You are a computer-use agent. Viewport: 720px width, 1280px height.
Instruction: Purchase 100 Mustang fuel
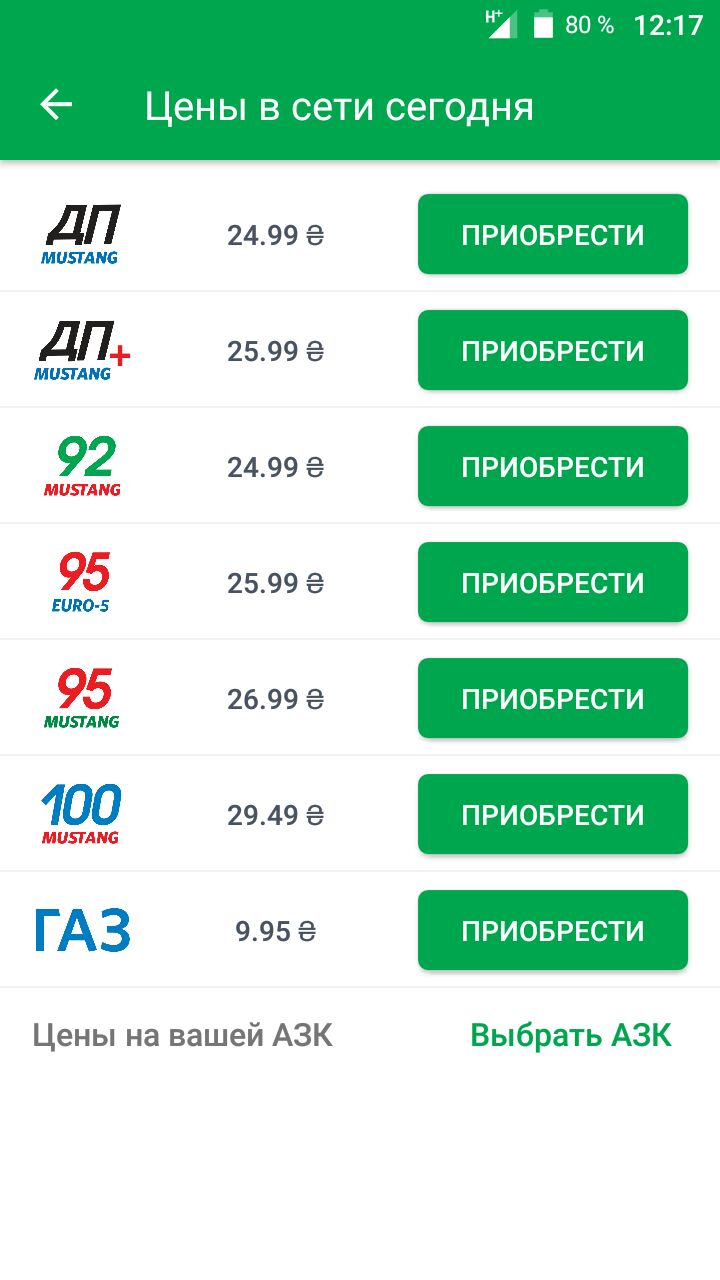click(553, 814)
